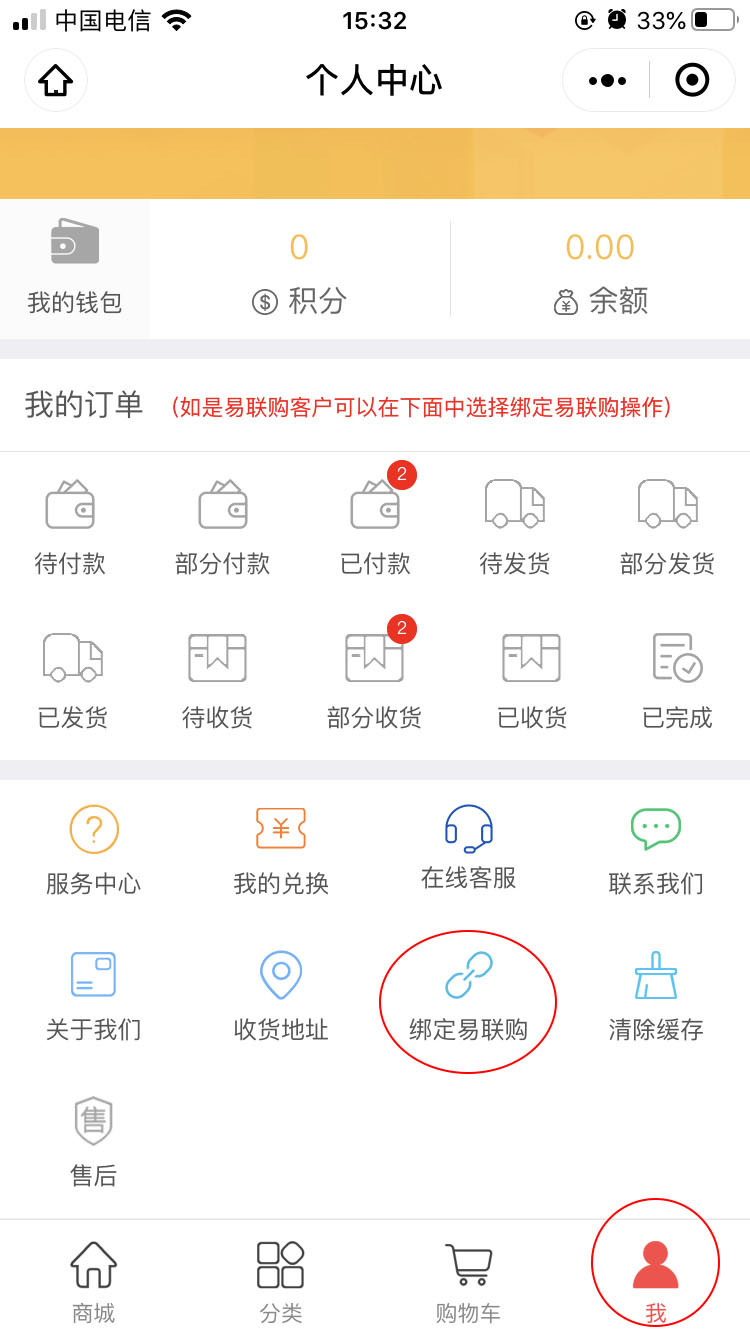This screenshot has width=750, height=1334.
Task: Select 绑定易联购 to bind account
Action: coord(468,996)
